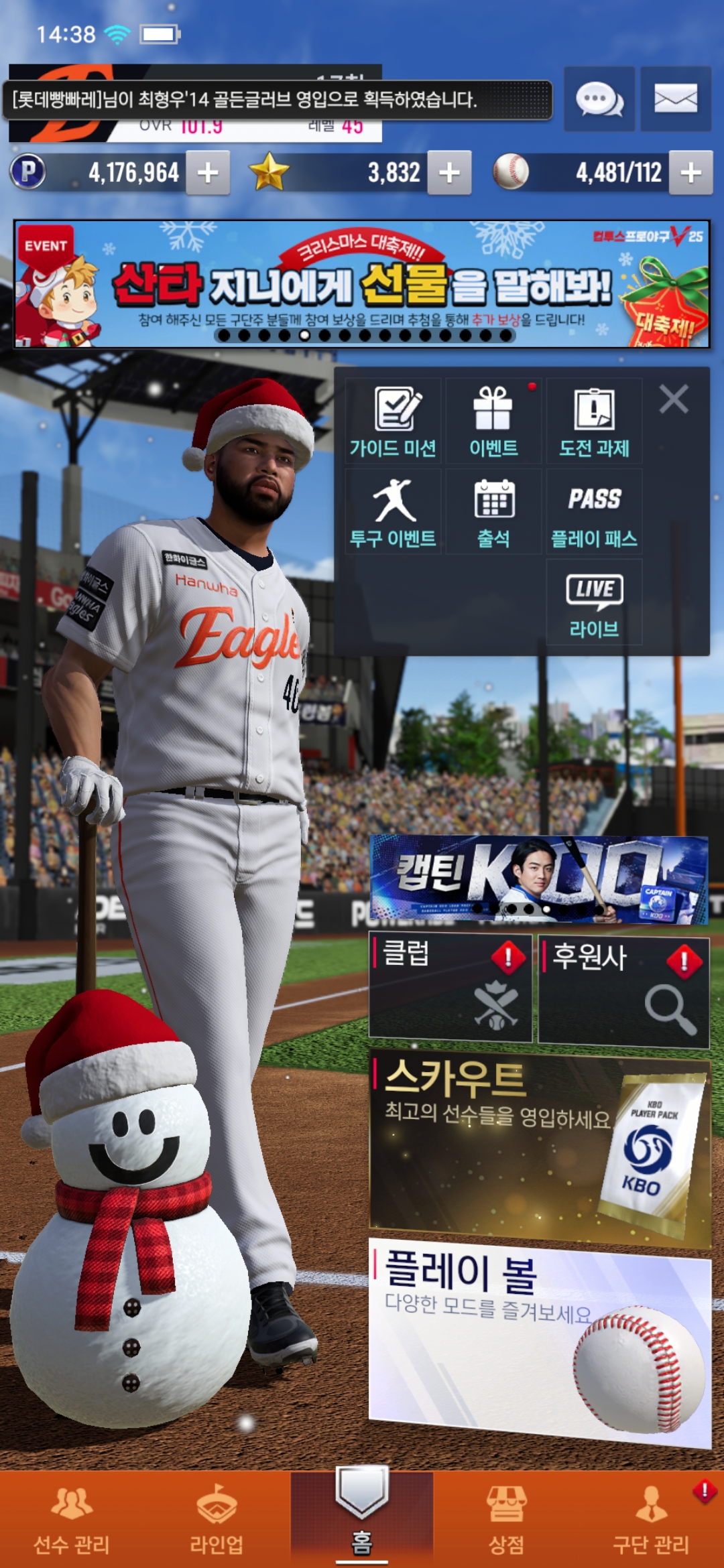Viewport: 724px width, 1568px height.
Task: Open 라이브 menu
Action: (594, 602)
